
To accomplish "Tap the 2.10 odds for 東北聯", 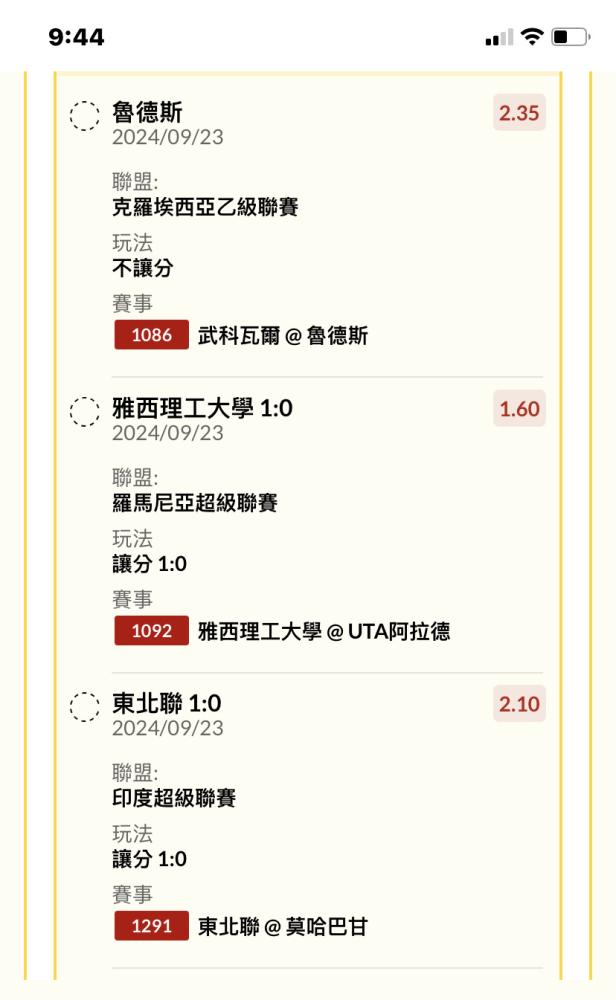I will tap(519, 703).
